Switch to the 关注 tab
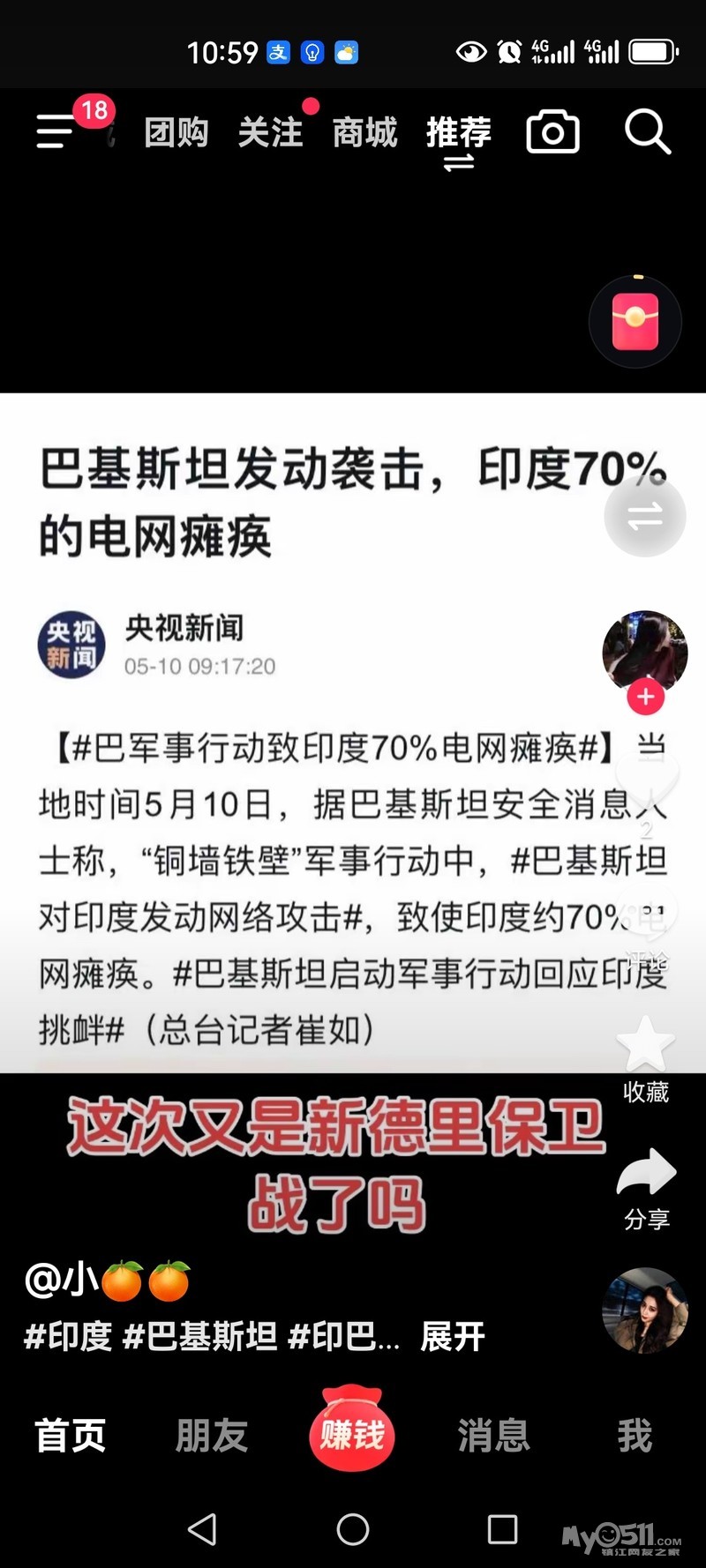706x1568 pixels. 270,133
